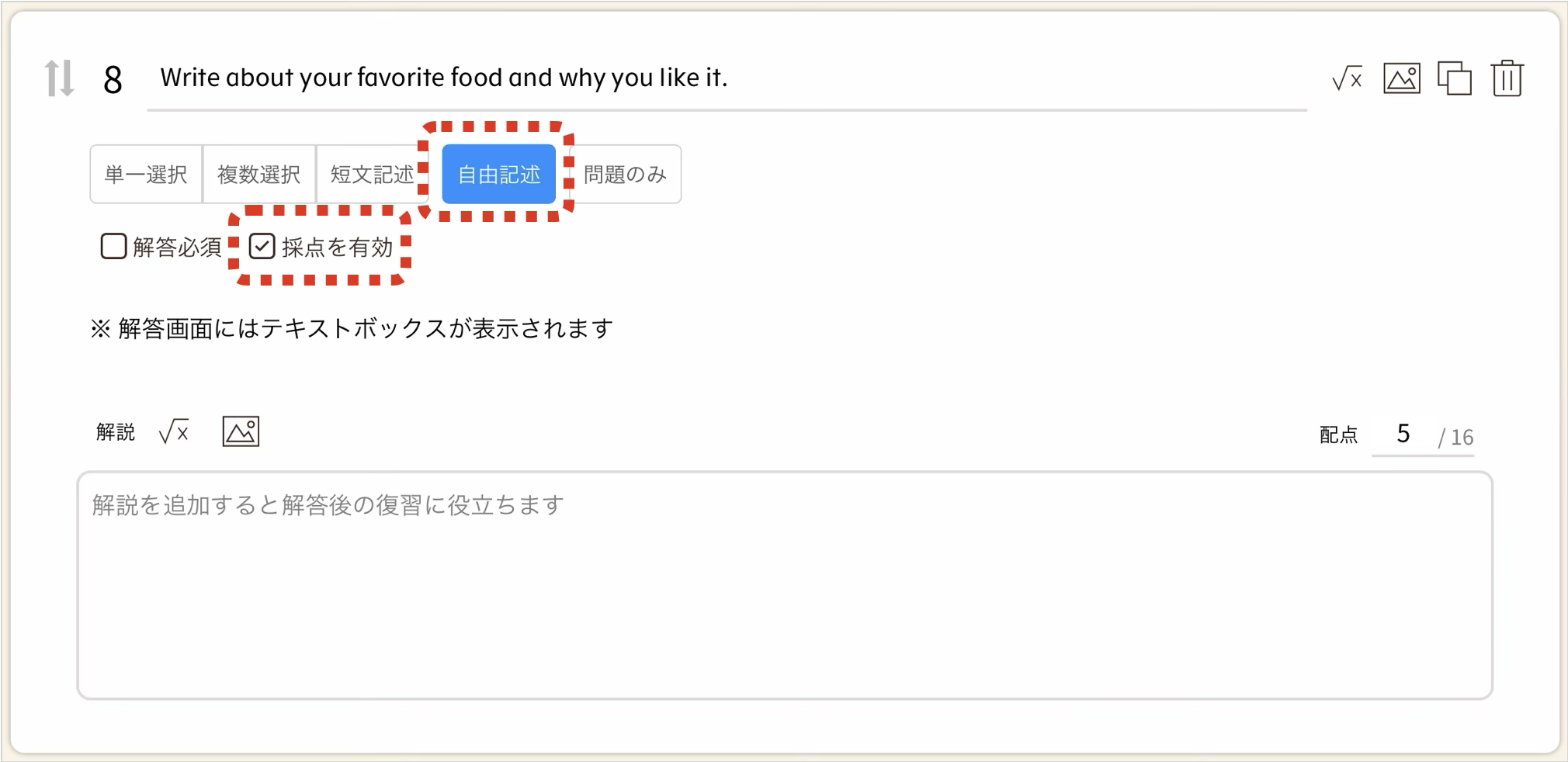Tap the 解説 explanation text box

pos(784,586)
